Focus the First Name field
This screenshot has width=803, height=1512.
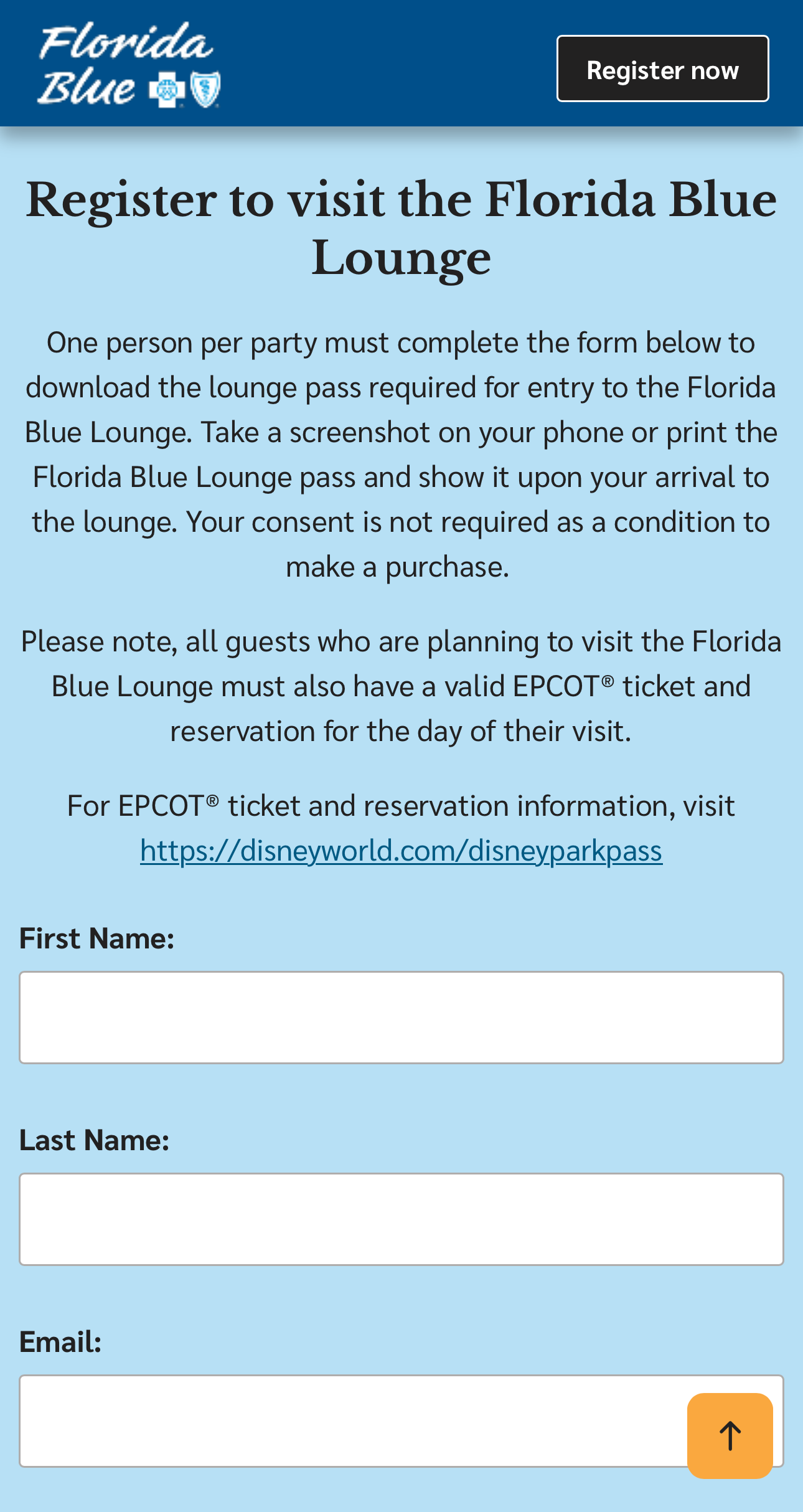click(x=401, y=1018)
